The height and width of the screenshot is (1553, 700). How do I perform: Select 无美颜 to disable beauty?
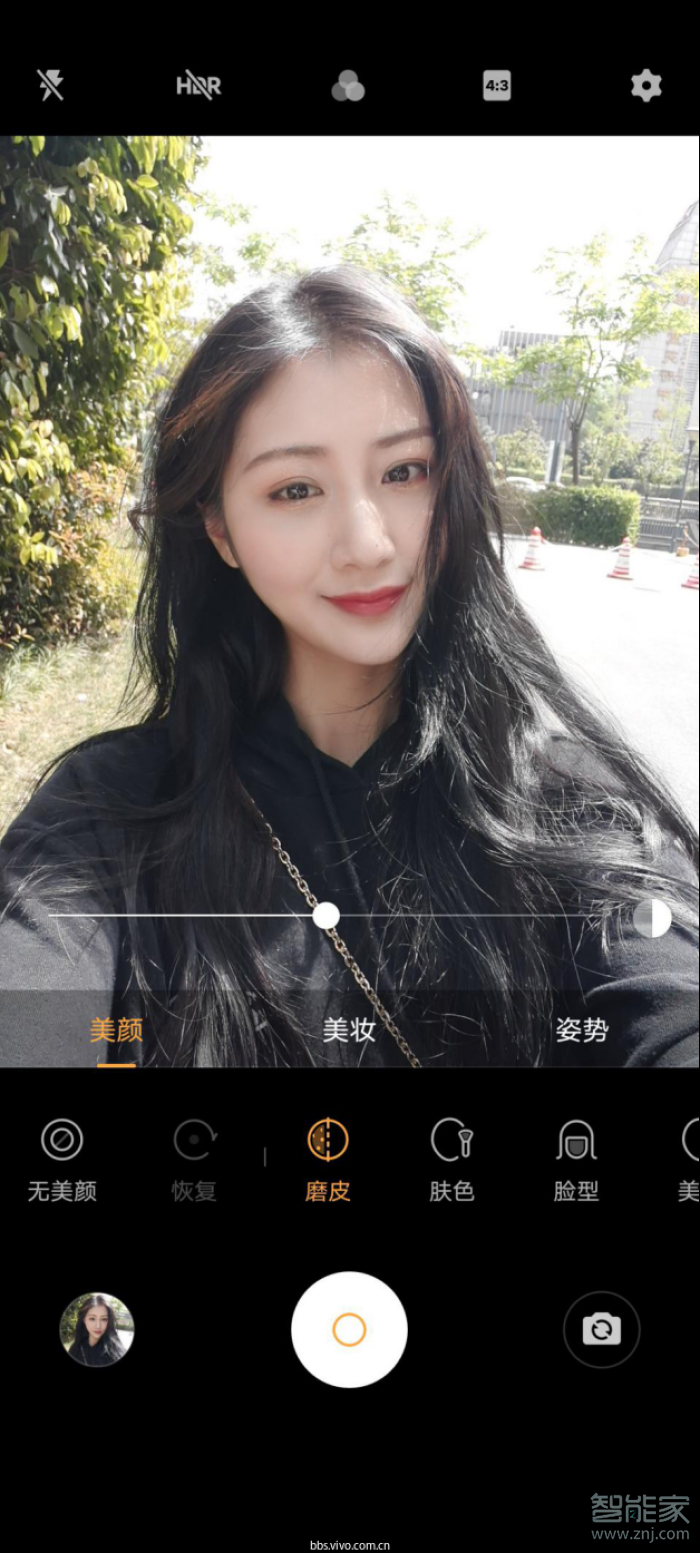click(x=62, y=1160)
